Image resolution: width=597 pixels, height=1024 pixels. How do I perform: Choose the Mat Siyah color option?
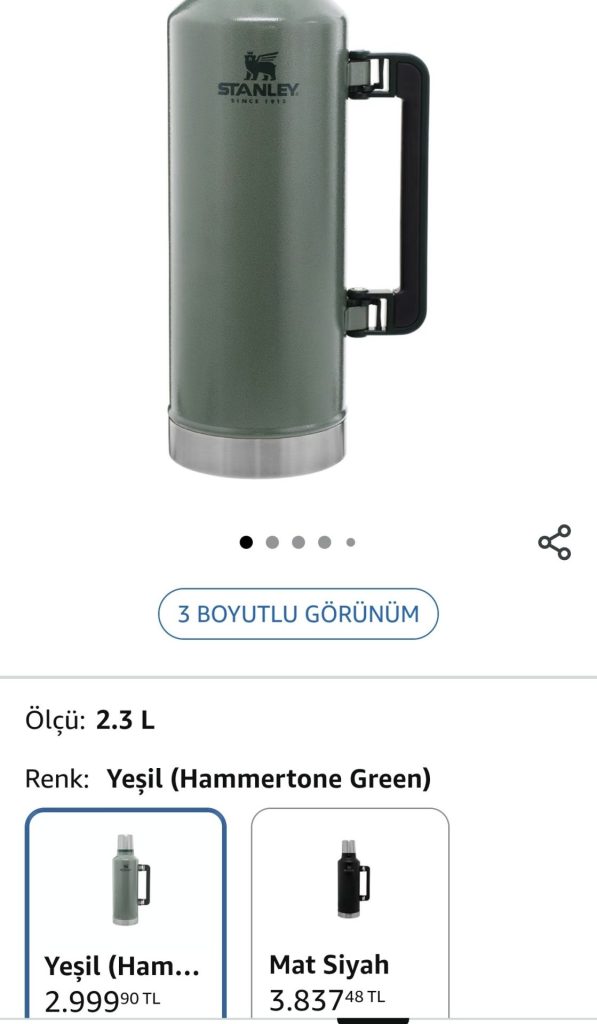[x=350, y=914]
